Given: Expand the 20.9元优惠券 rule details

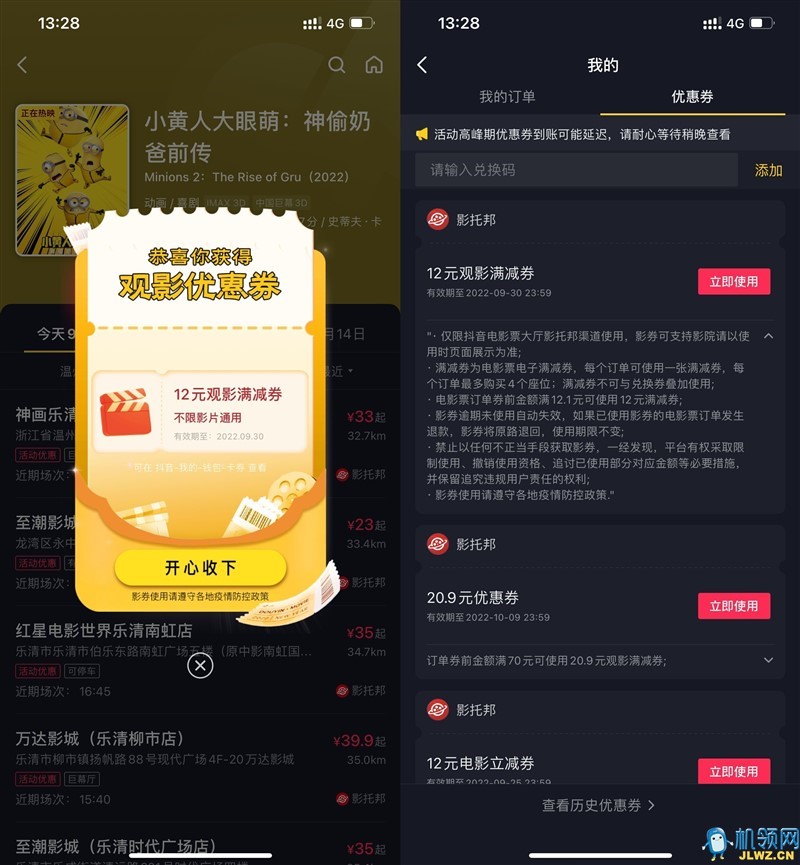Looking at the screenshot, I should (x=768, y=660).
